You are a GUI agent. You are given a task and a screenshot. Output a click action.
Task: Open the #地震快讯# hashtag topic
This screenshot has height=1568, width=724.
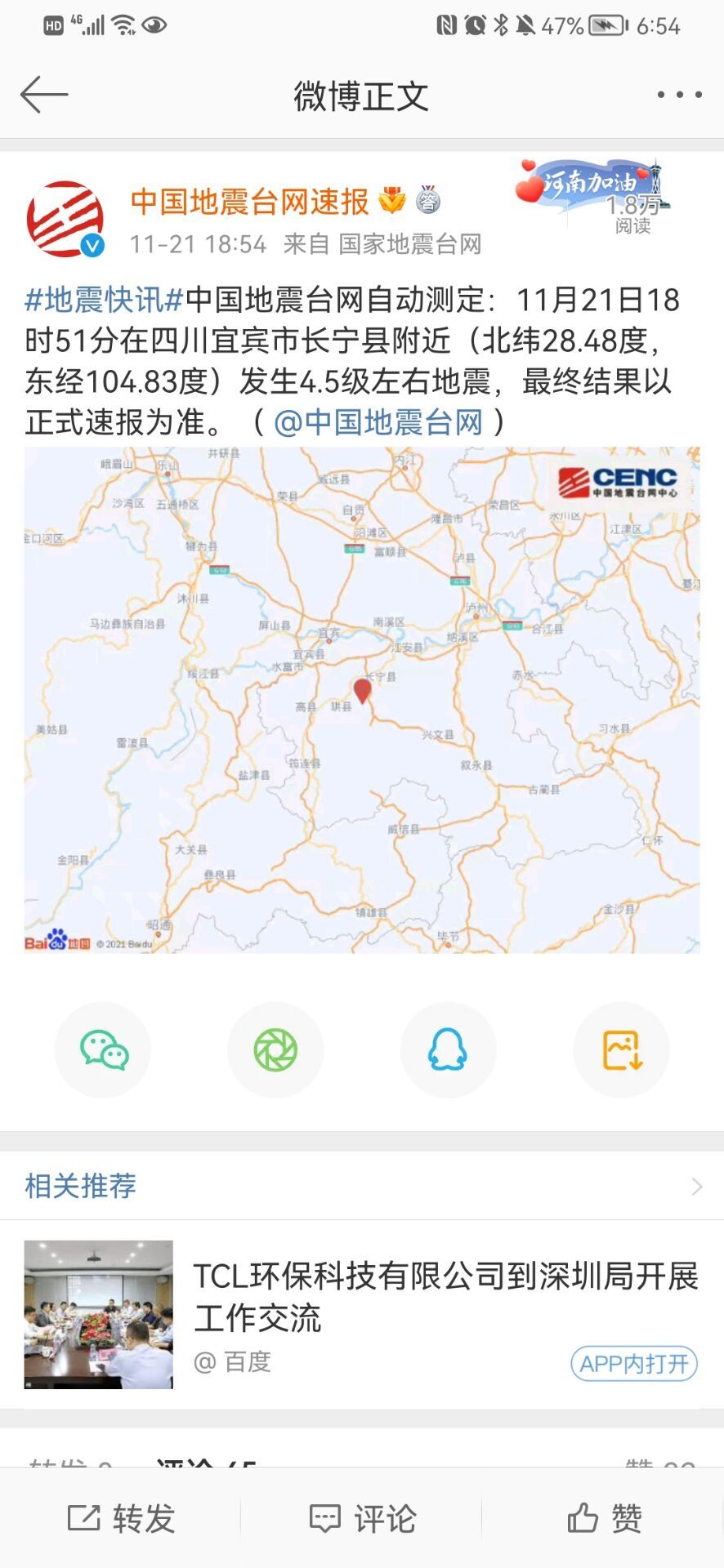[x=104, y=301]
